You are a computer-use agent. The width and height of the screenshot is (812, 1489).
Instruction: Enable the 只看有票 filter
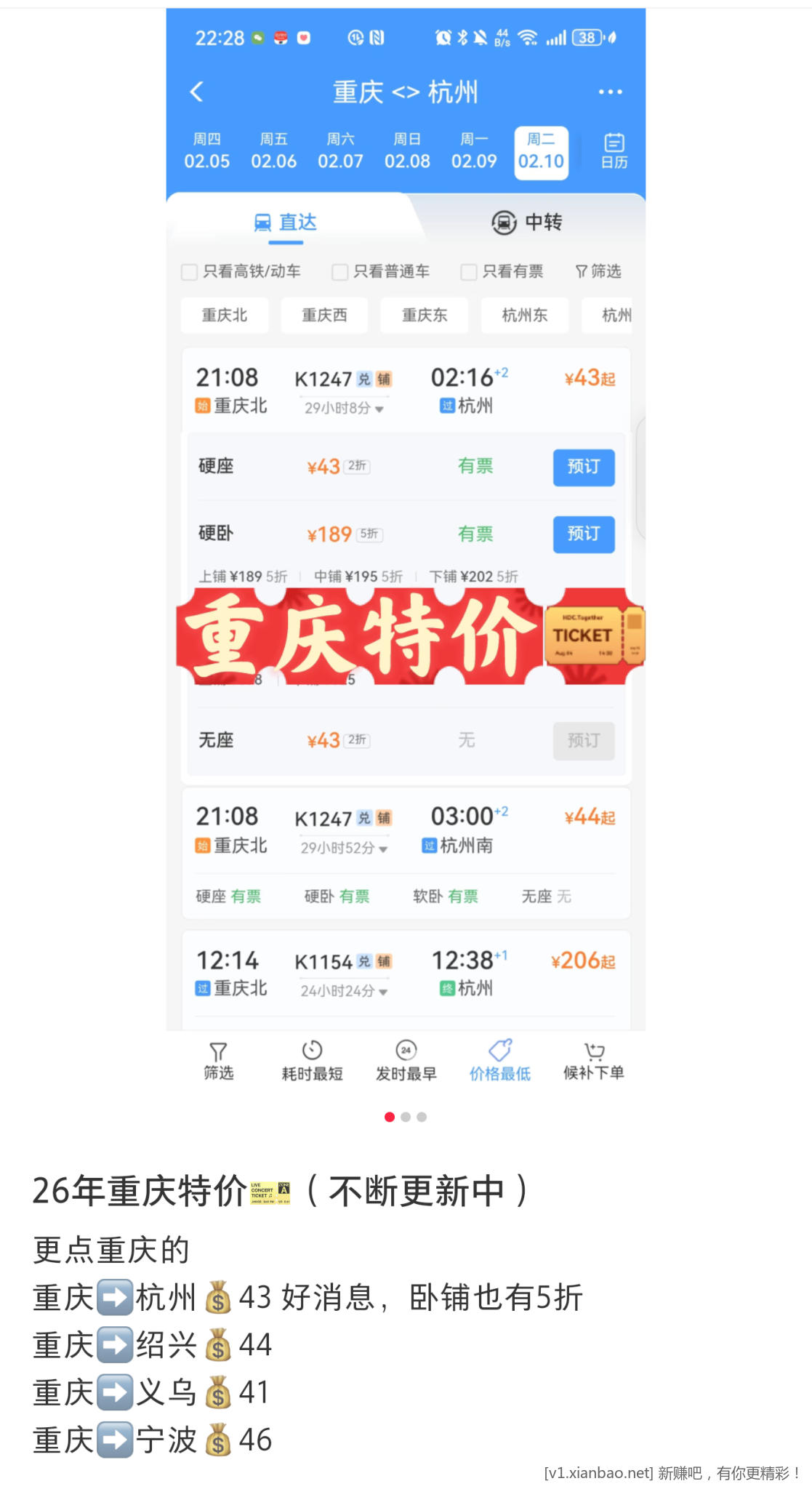[468, 272]
